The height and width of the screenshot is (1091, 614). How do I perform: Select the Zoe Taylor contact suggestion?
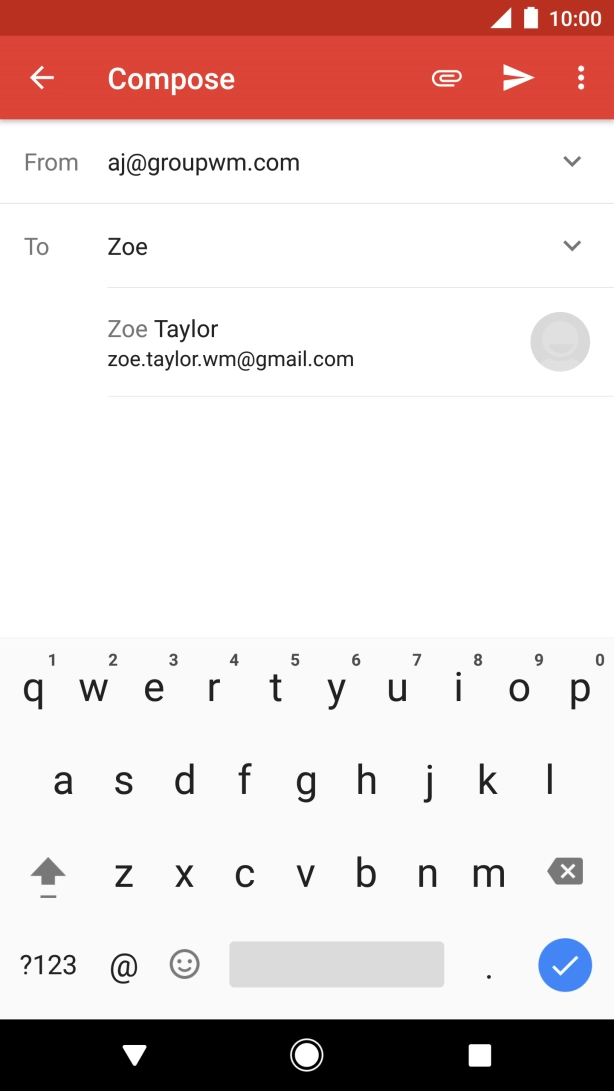pyautogui.click(x=300, y=343)
